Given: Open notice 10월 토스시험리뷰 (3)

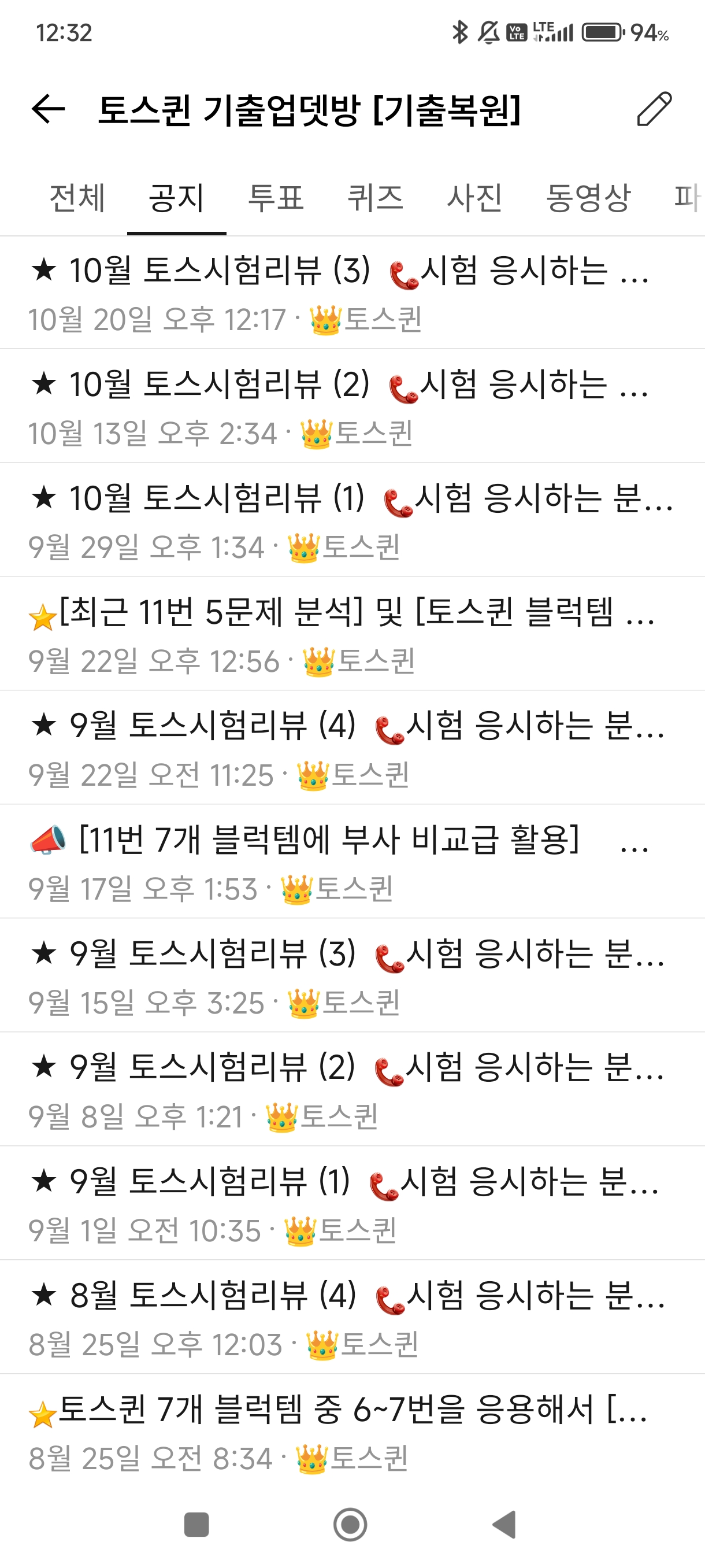Looking at the screenshot, I should pyautogui.click(x=340, y=292).
